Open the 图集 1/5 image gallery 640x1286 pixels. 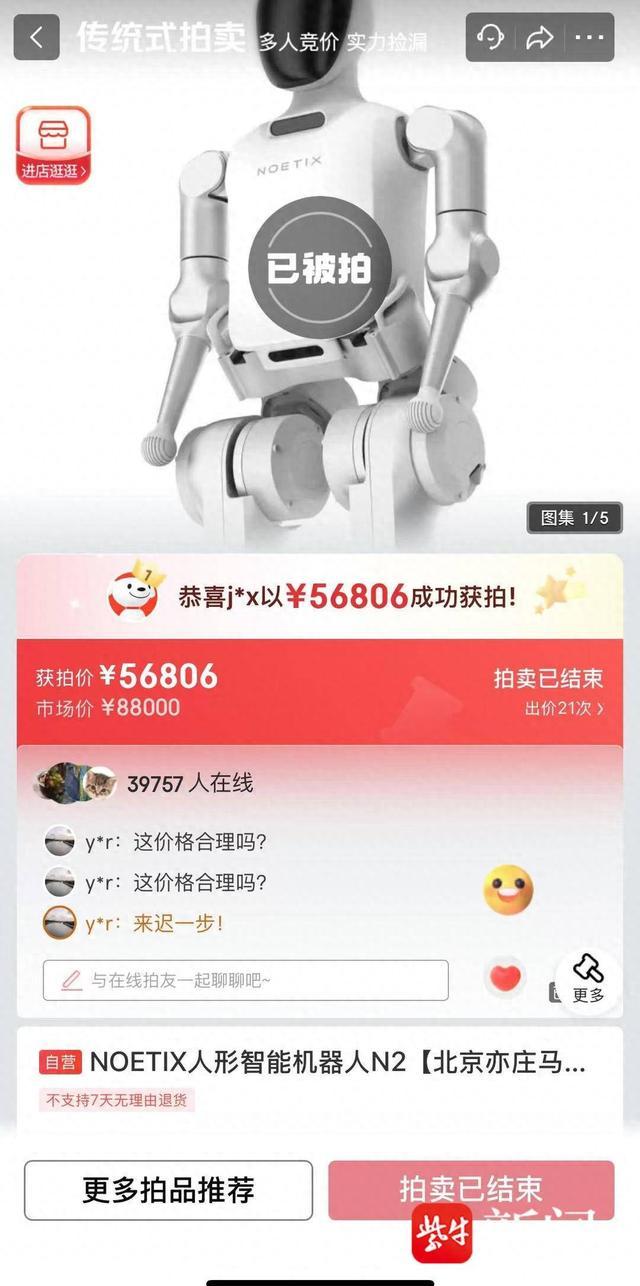coord(574,517)
